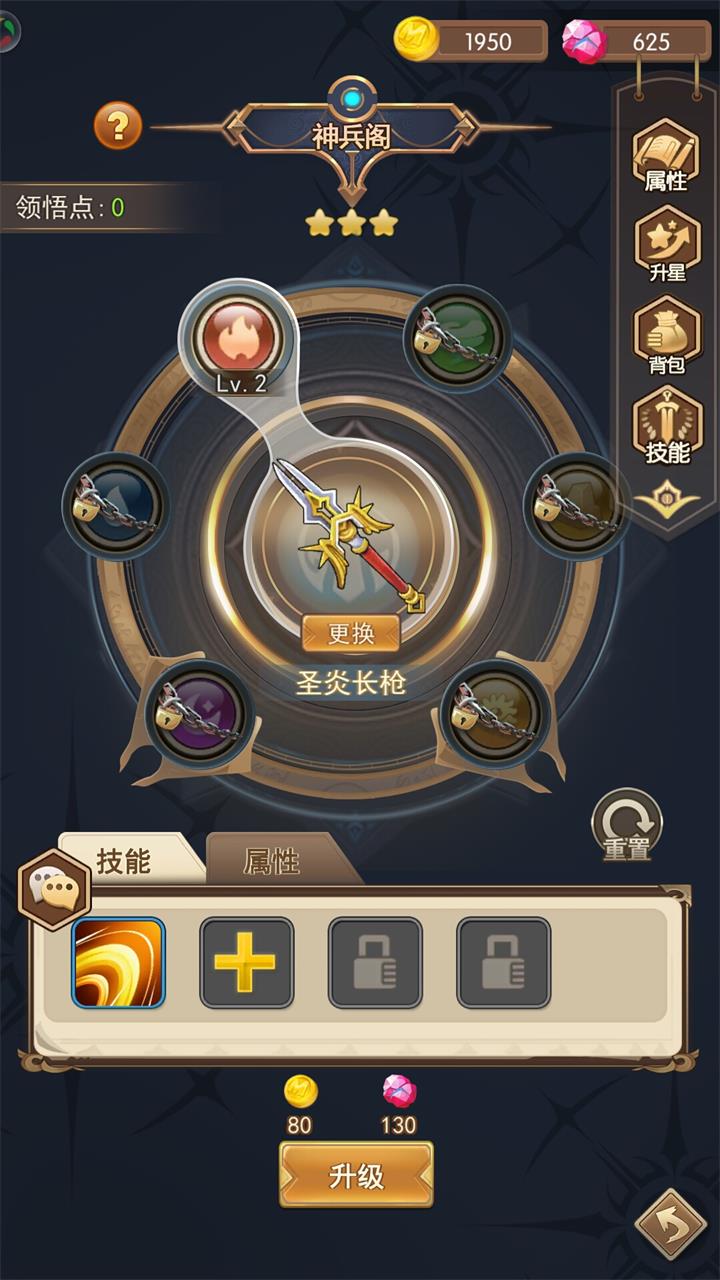
Task: Switch to the 技能 tab
Action: point(124,861)
